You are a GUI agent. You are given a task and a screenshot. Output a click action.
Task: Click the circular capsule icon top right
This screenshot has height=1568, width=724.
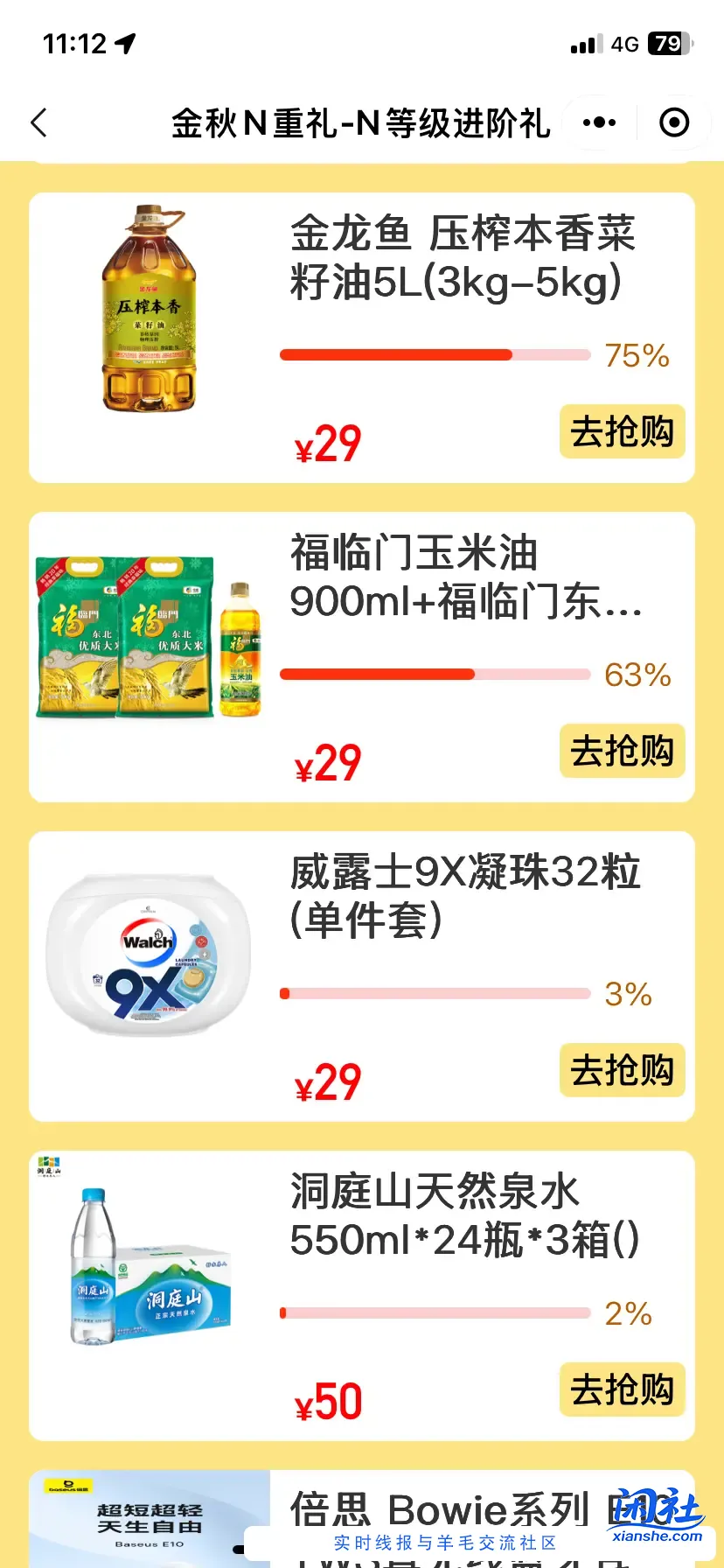click(673, 122)
